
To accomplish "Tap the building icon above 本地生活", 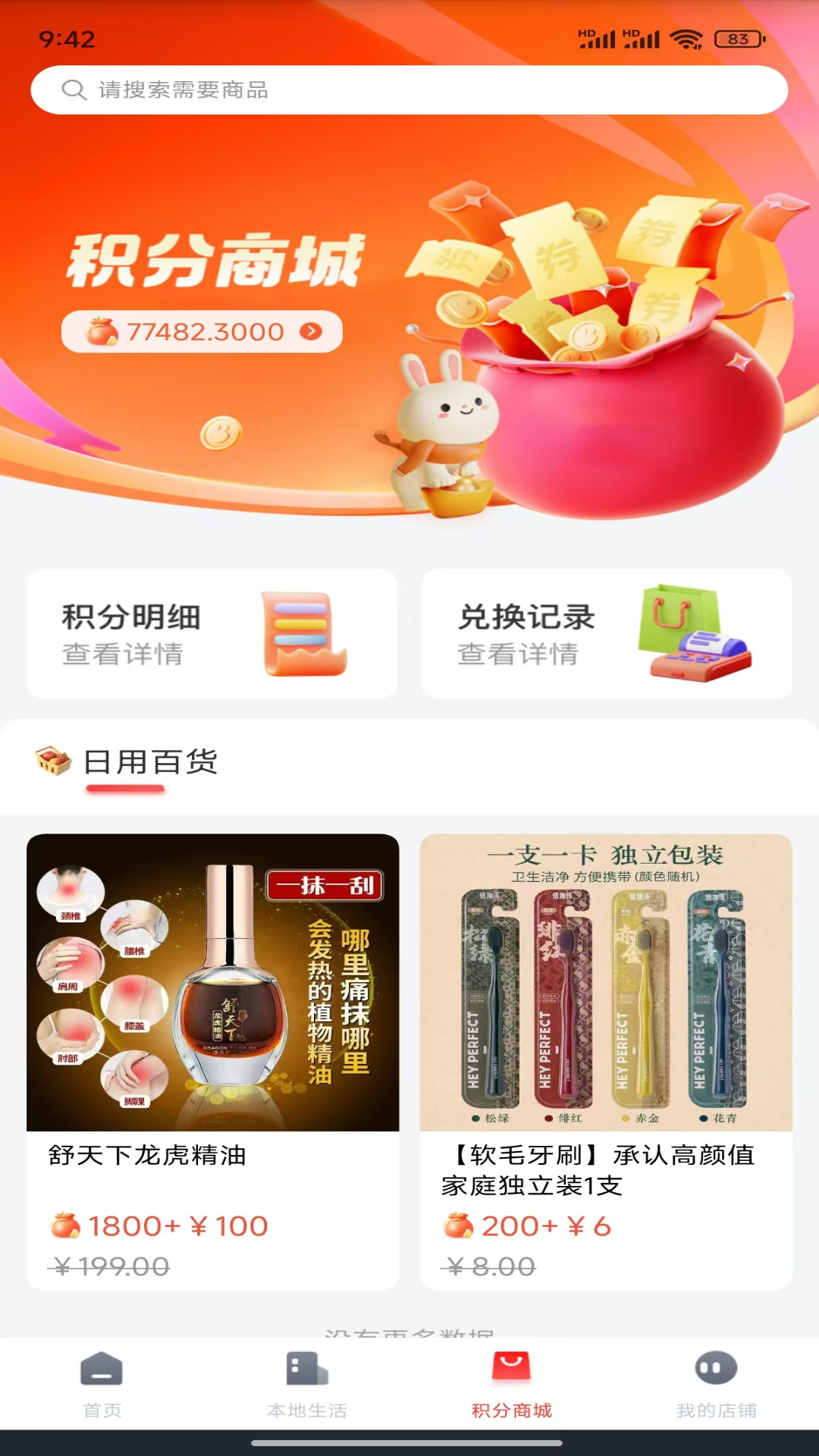I will [306, 1370].
